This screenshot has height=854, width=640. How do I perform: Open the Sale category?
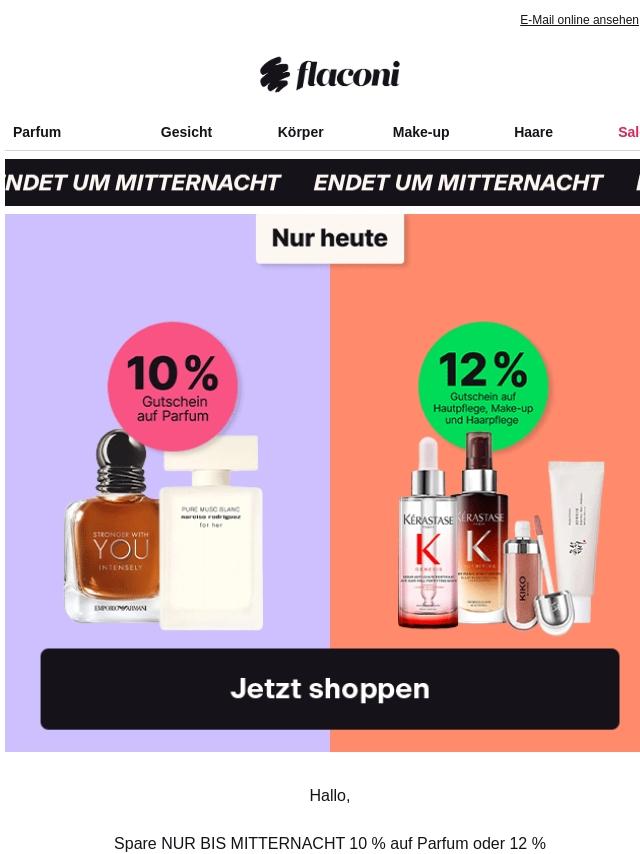[x=628, y=132]
